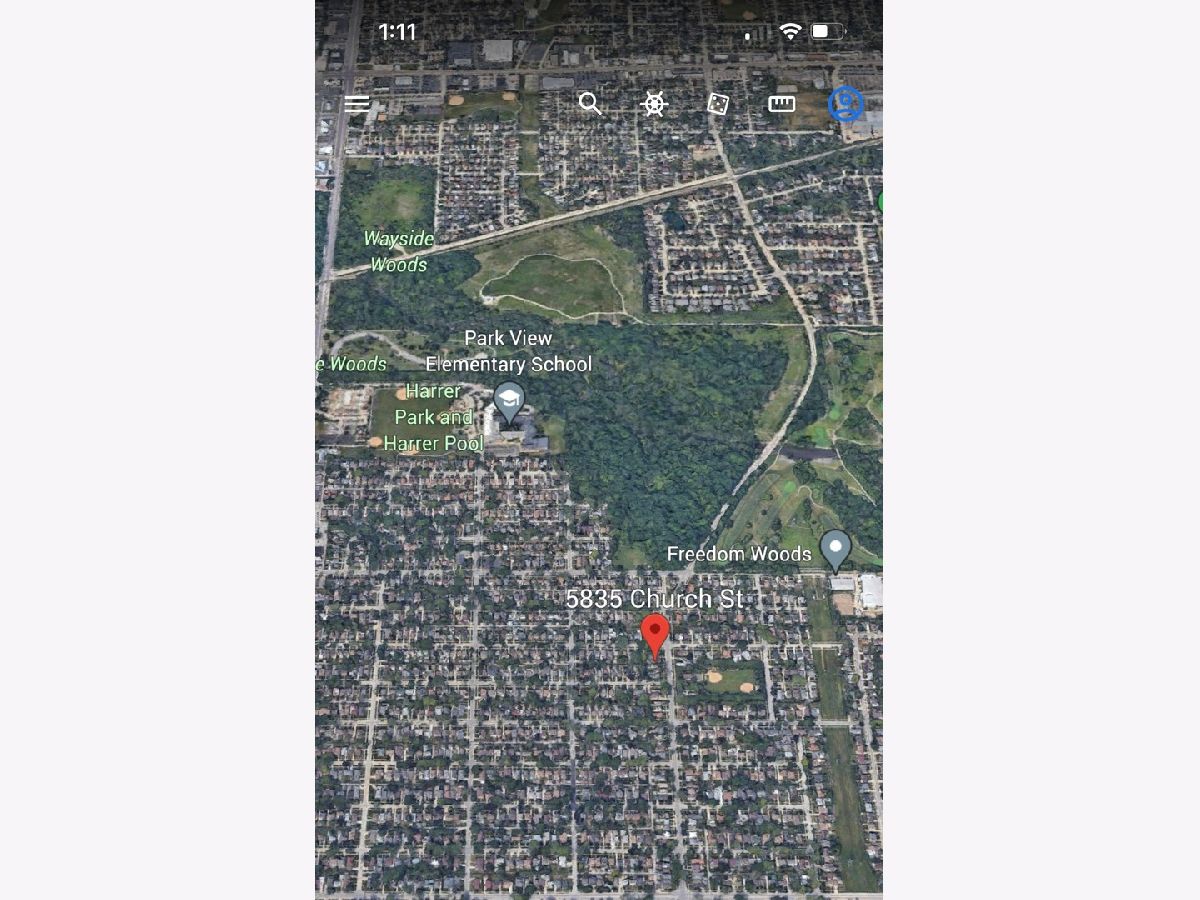The width and height of the screenshot is (1200, 900).
Task: Tap the I'm Feeling Lucky dice
Action: coord(718,104)
